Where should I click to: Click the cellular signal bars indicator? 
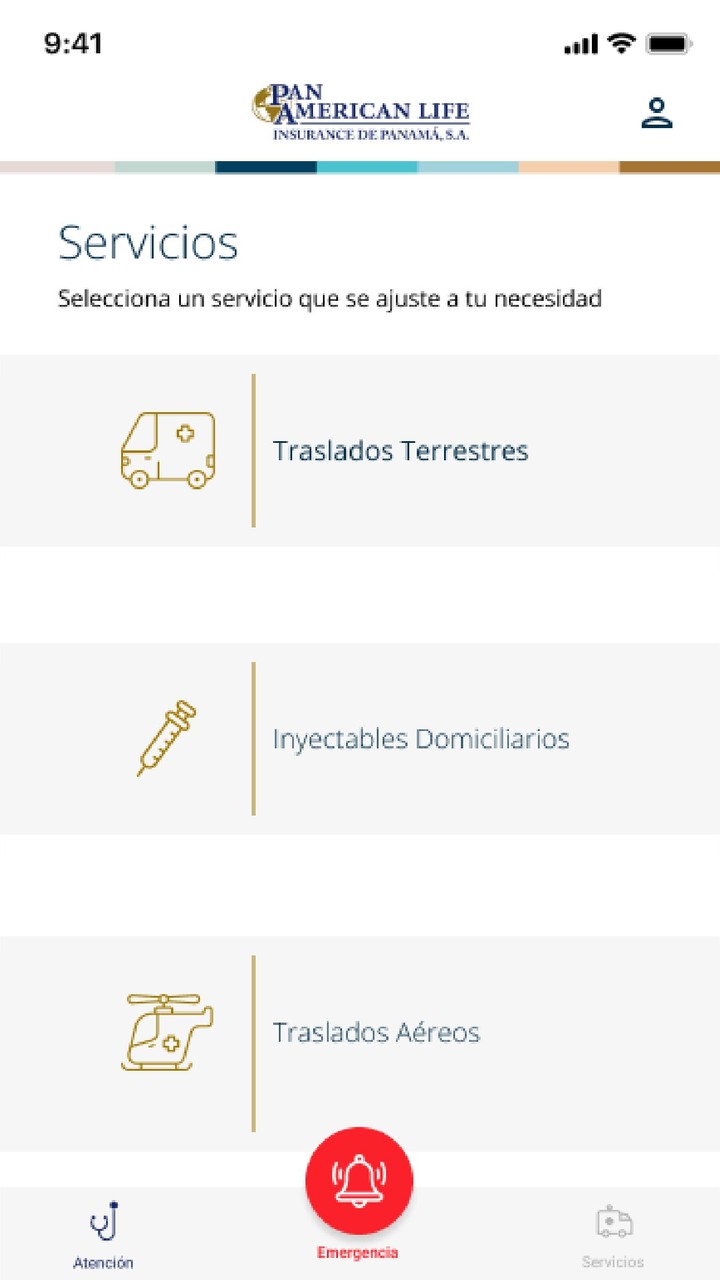tap(580, 42)
